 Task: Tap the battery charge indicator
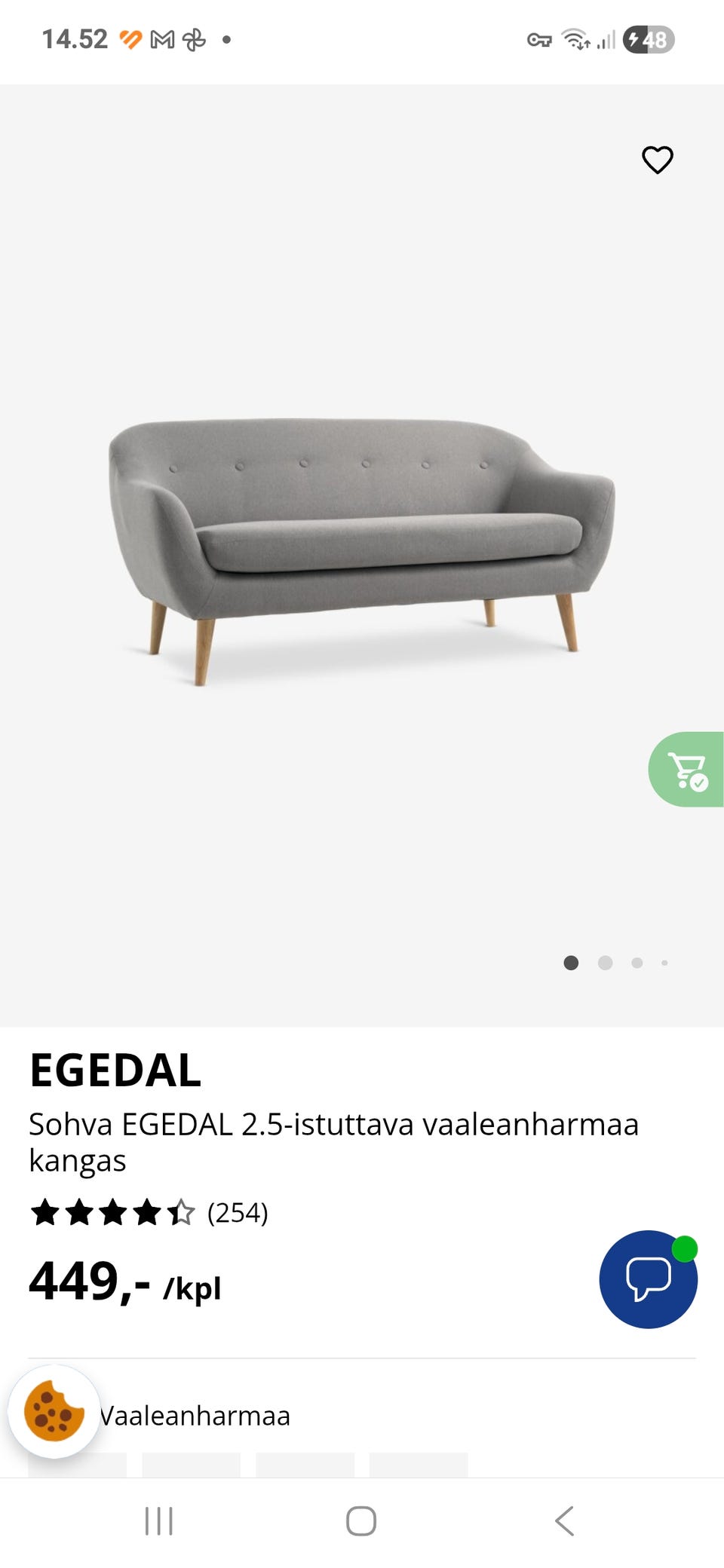(x=646, y=39)
